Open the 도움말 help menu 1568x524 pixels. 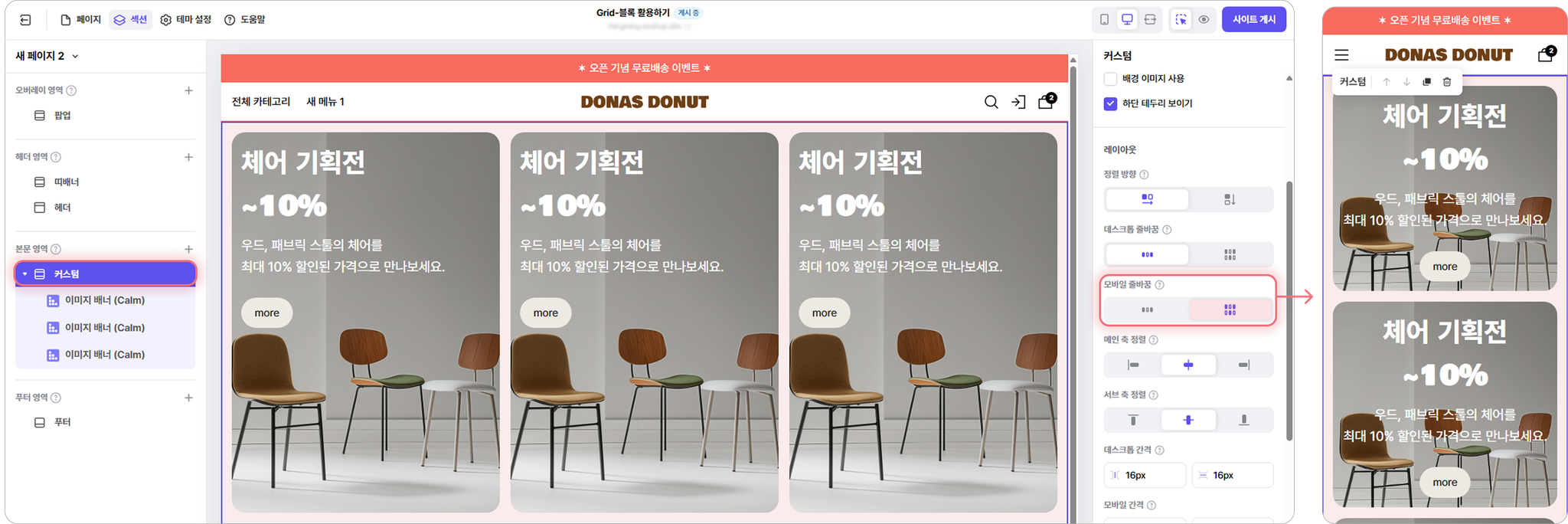(x=245, y=19)
